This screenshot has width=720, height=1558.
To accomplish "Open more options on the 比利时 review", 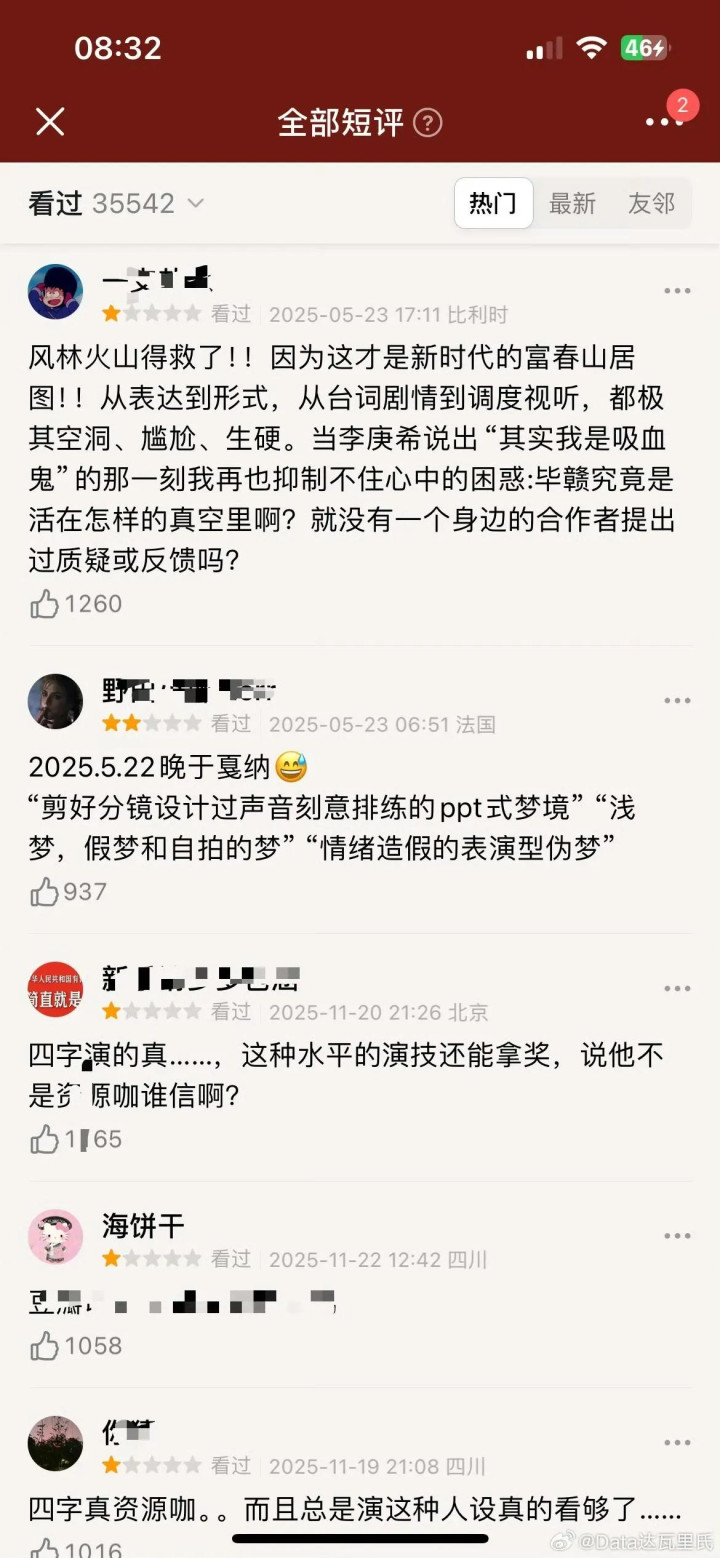I will (x=677, y=291).
